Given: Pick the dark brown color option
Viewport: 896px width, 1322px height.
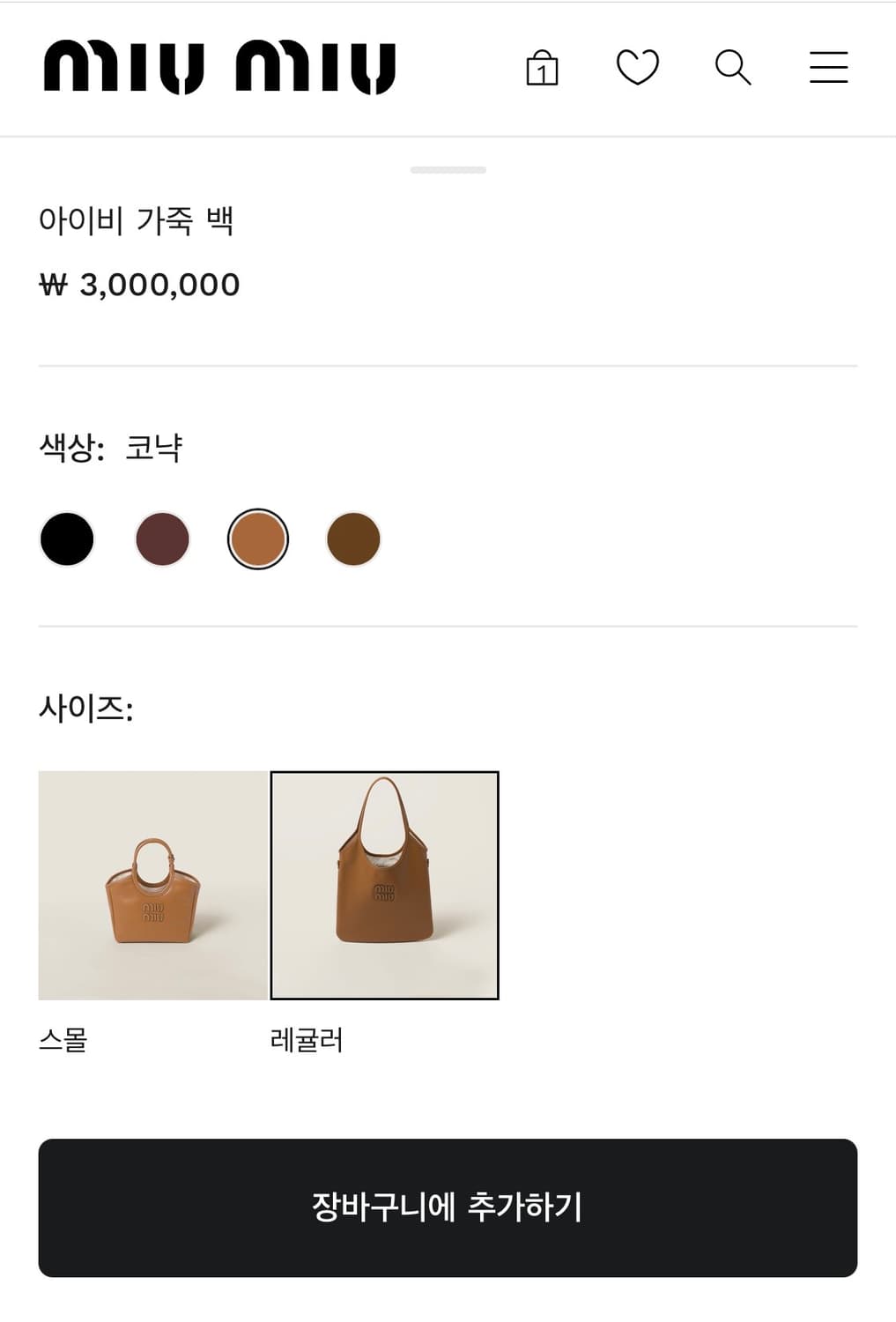Looking at the screenshot, I should point(352,538).
